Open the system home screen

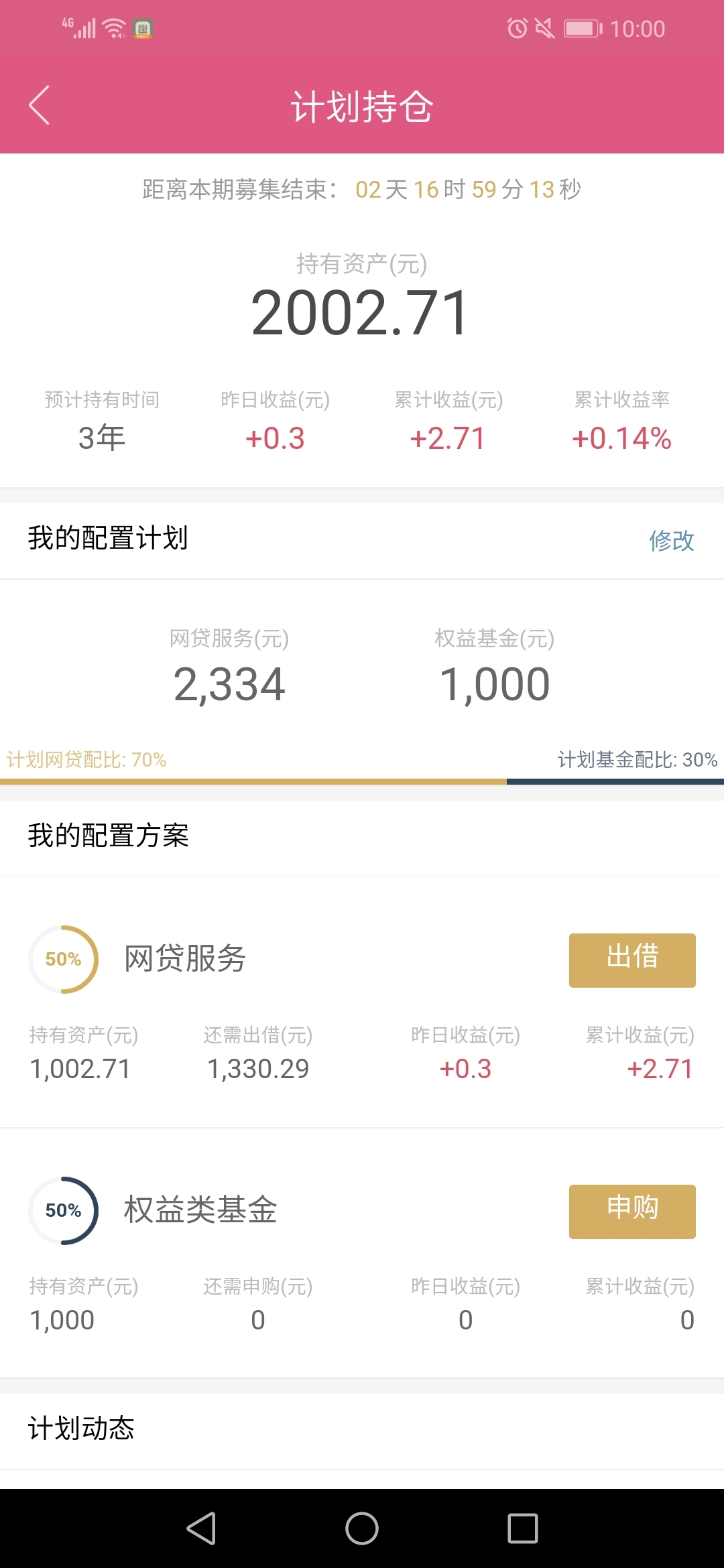[x=362, y=1528]
